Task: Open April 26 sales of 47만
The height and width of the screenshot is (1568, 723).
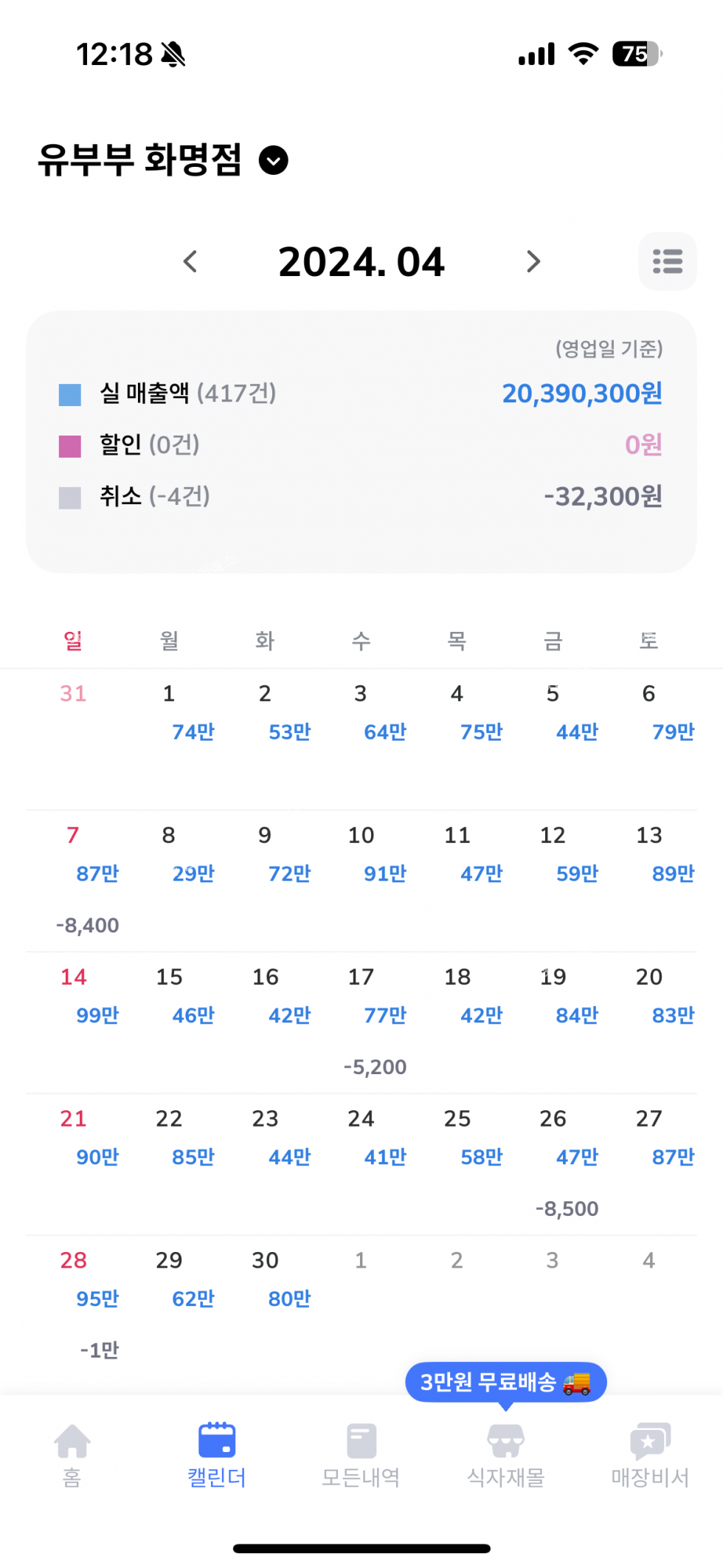Action: pyautogui.click(x=553, y=1164)
